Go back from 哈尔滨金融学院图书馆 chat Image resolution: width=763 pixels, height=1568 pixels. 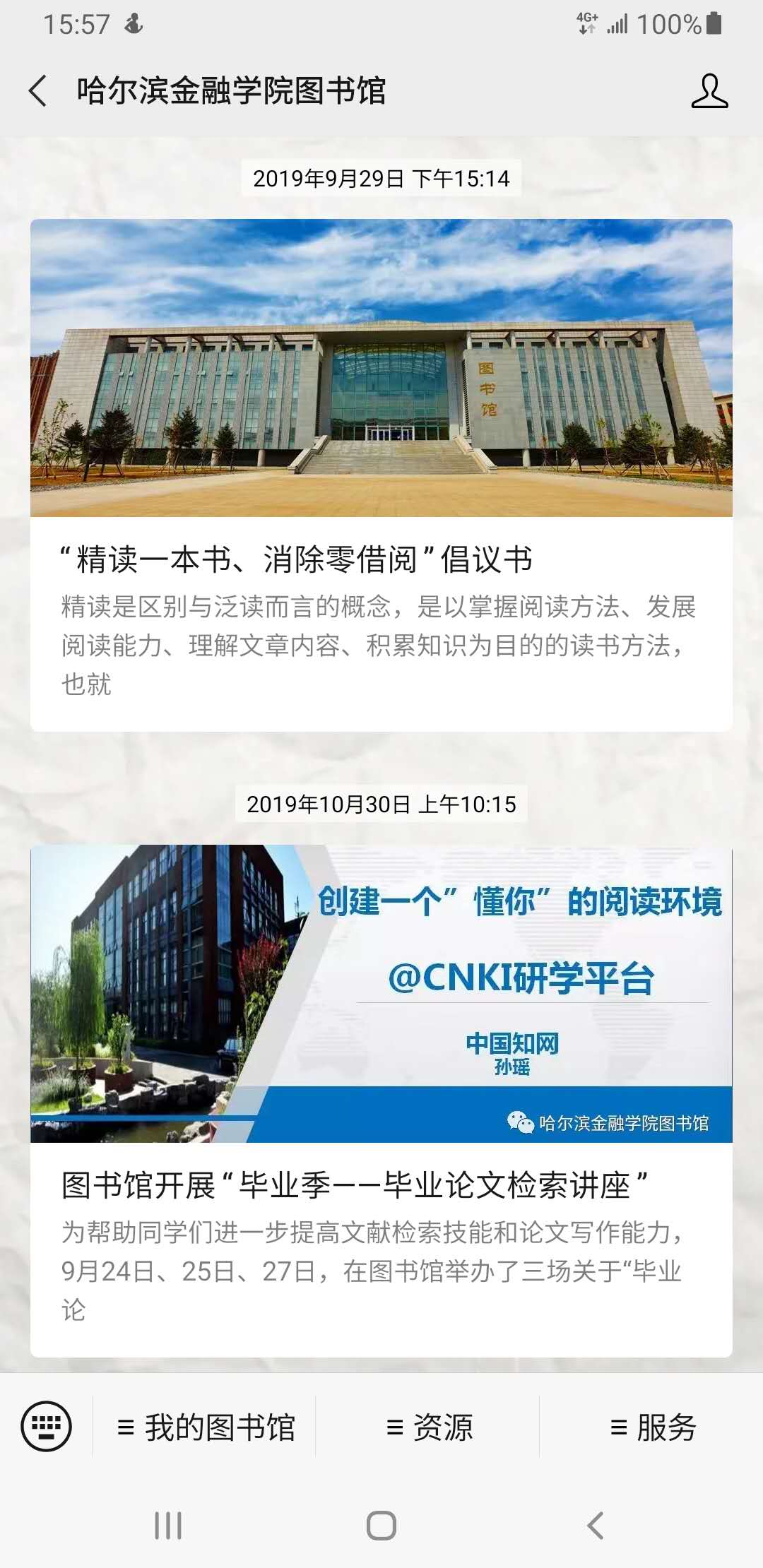click(x=38, y=91)
